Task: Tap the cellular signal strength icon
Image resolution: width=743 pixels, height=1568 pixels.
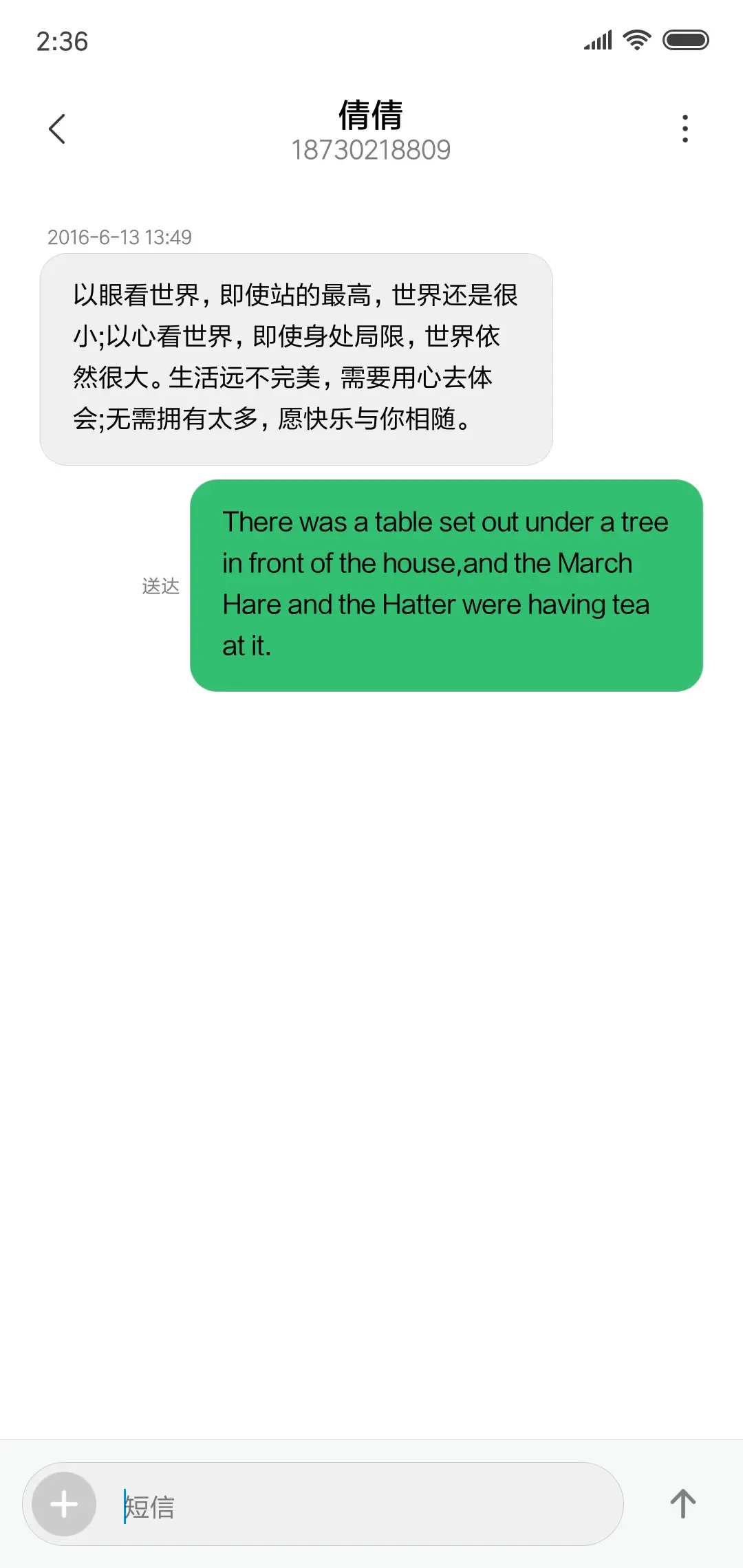Action: pyautogui.click(x=598, y=41)
